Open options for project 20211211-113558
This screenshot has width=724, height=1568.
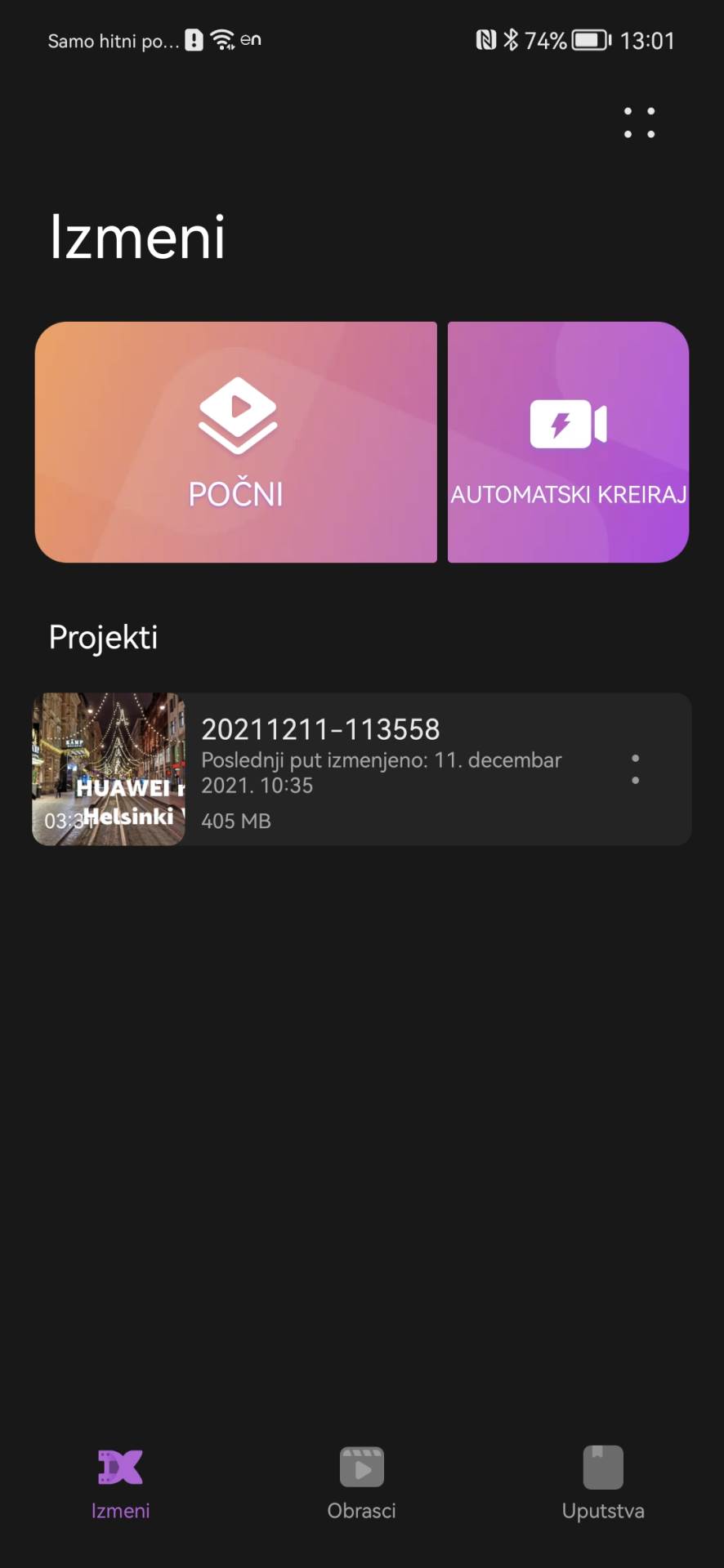point(635,769)
